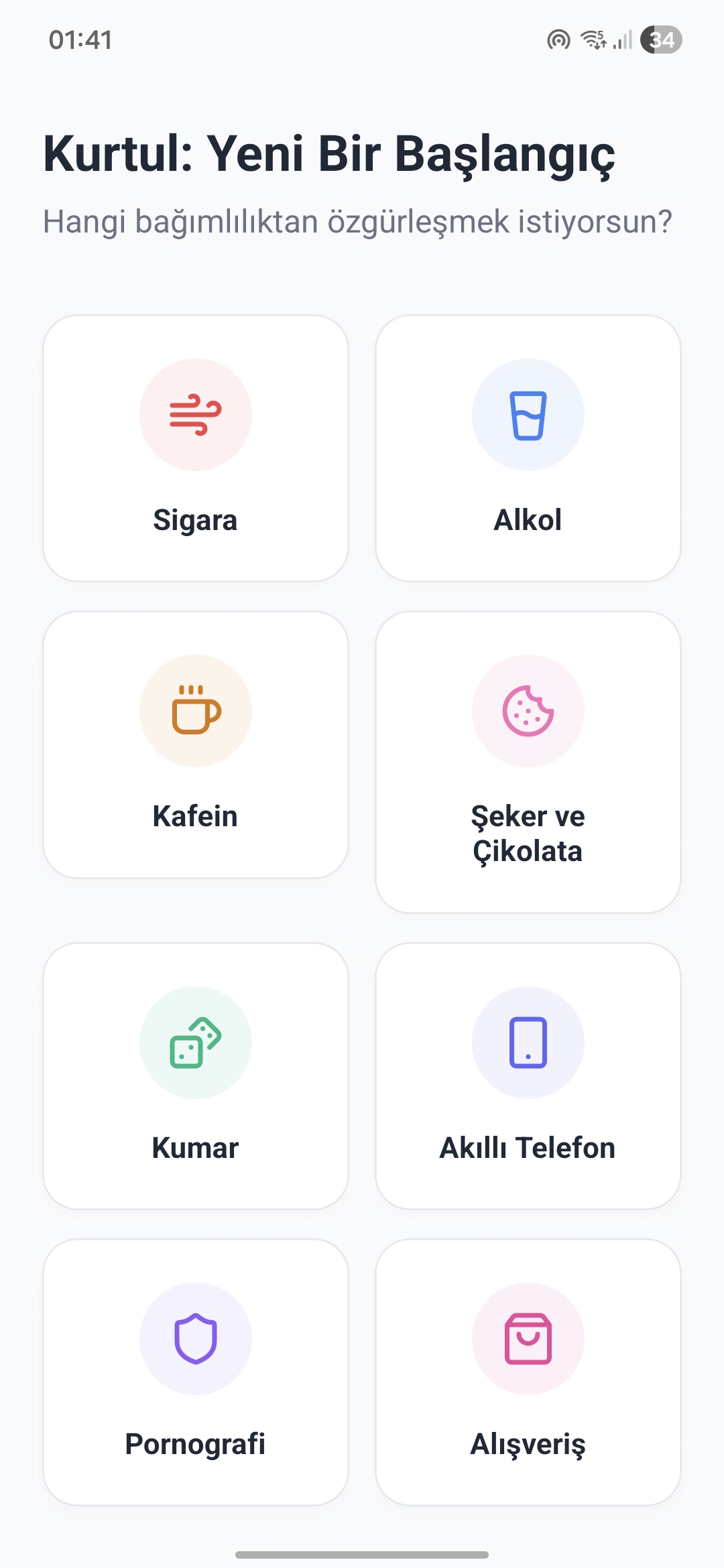724x1568 pixels.
Task: Choose Akıllı Telefon addiction
Action: (x=528, y=1076)
